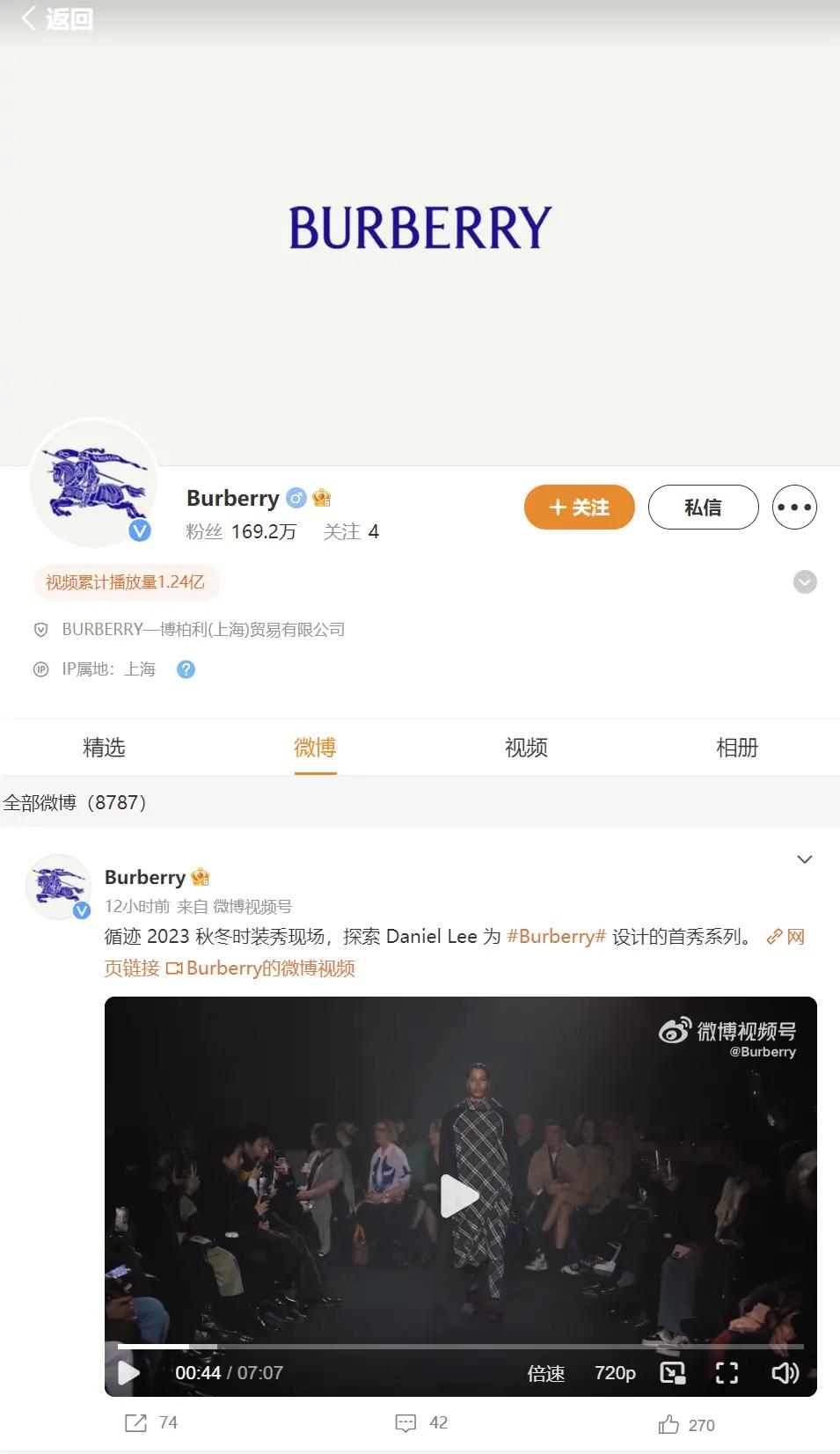
Task: Like the post with 270 likes
Action: [x=686, y=1425]
